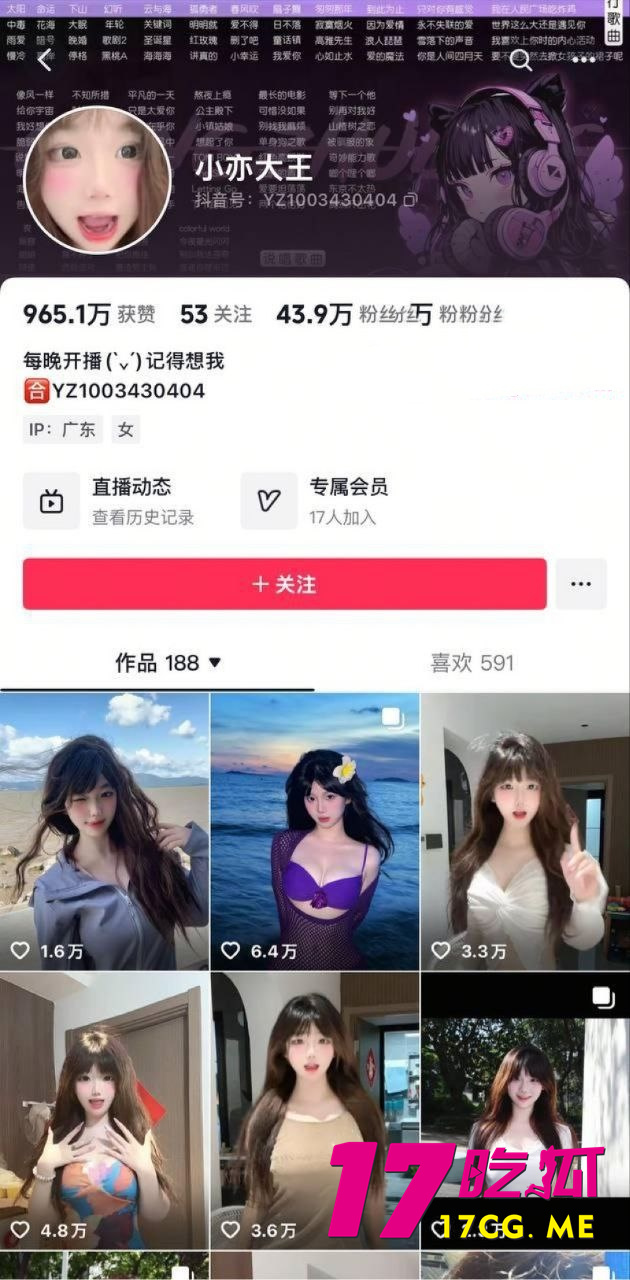Screen dimensions: 630x1280
Task: Open the top-right three-dot overflow menu
Action: pyautogui.click(x=583, y=60)
